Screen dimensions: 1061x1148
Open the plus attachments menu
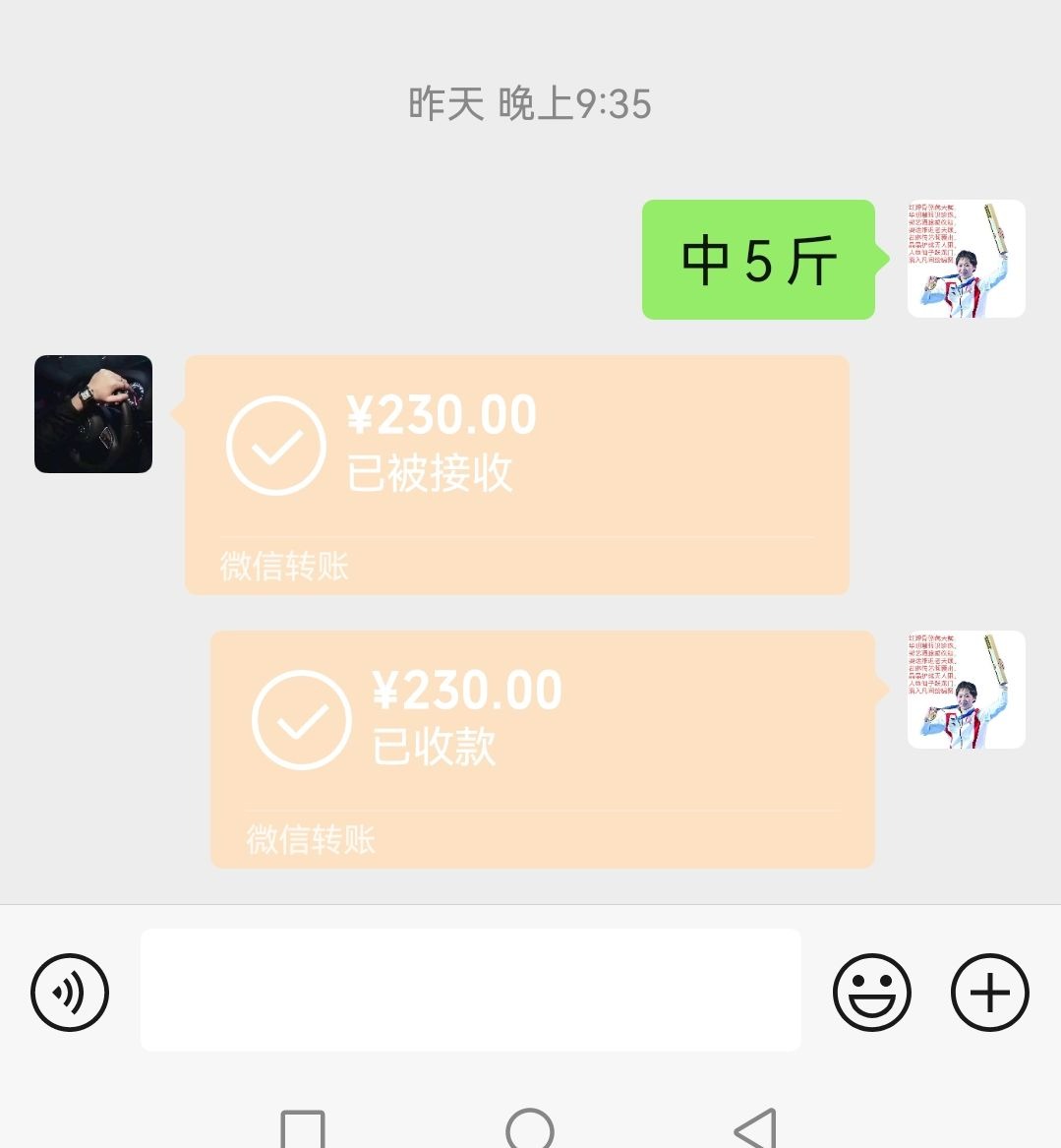point(989,992)
